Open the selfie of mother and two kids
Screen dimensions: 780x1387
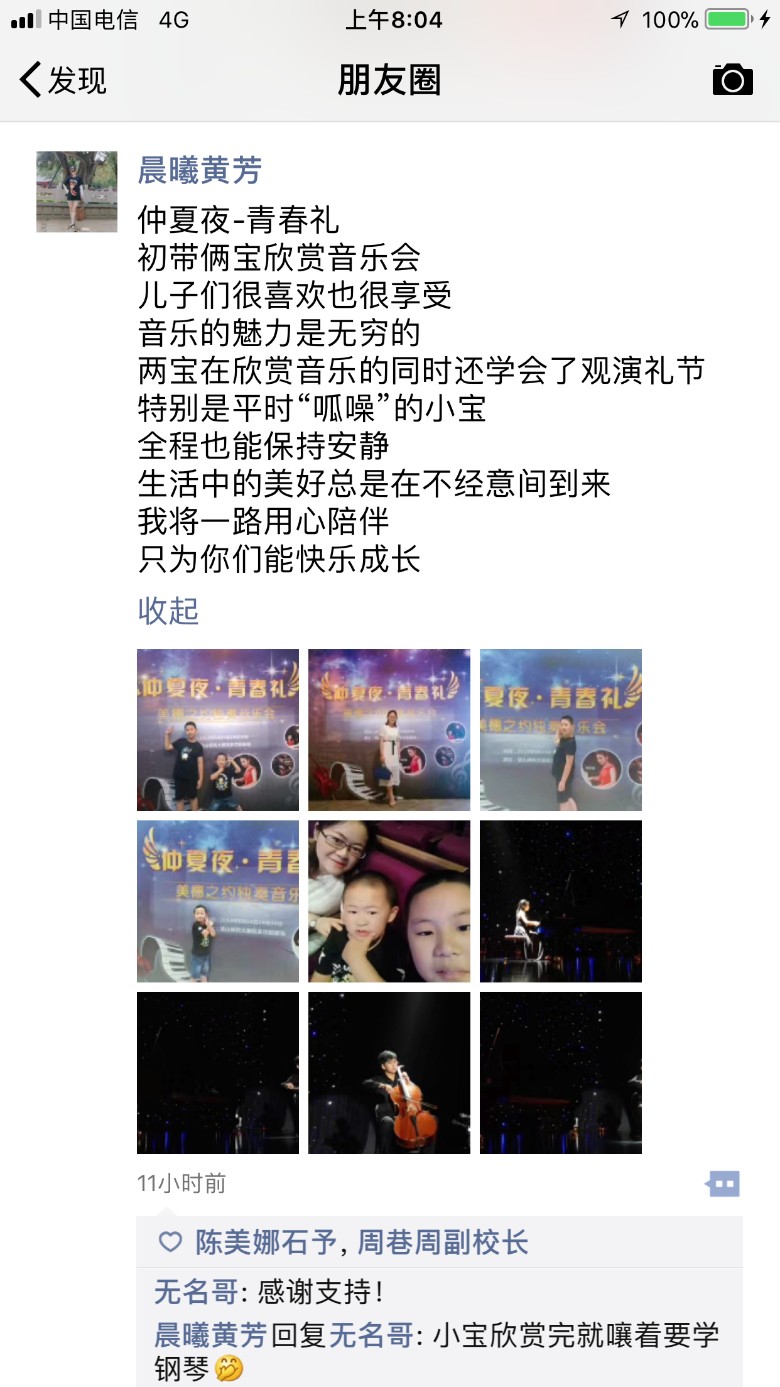click(389, 901)
